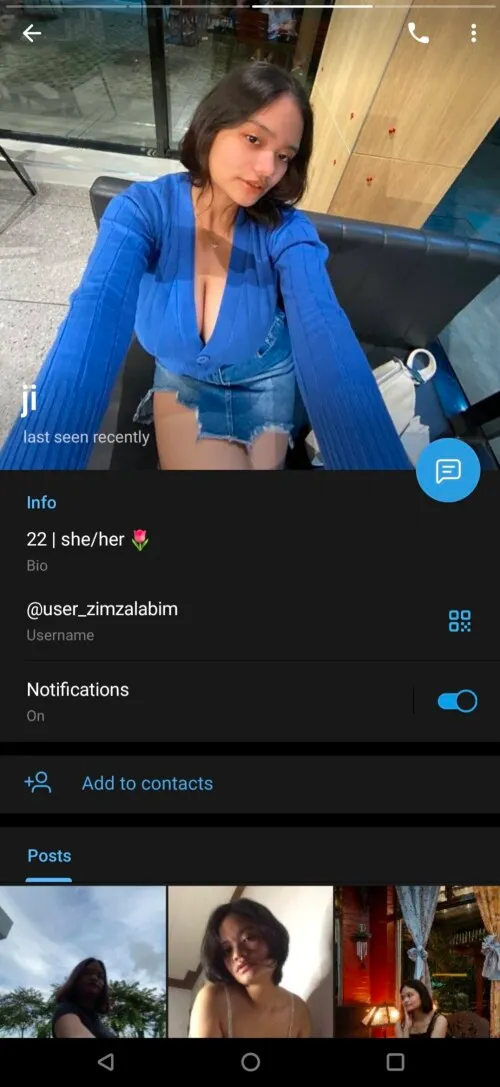Open the first post with cloudy sky

pos(83,962)
